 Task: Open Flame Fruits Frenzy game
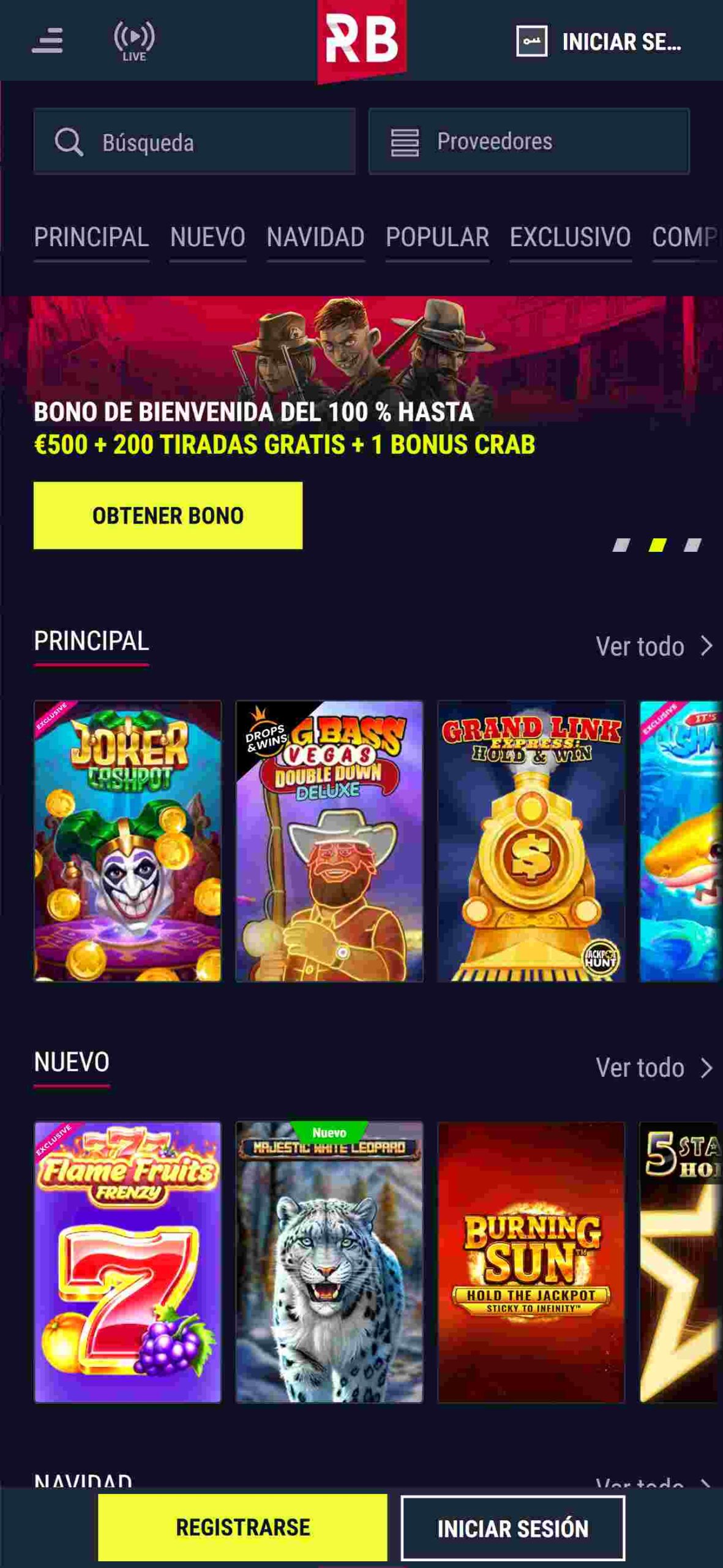click(x=127, y=1262)
